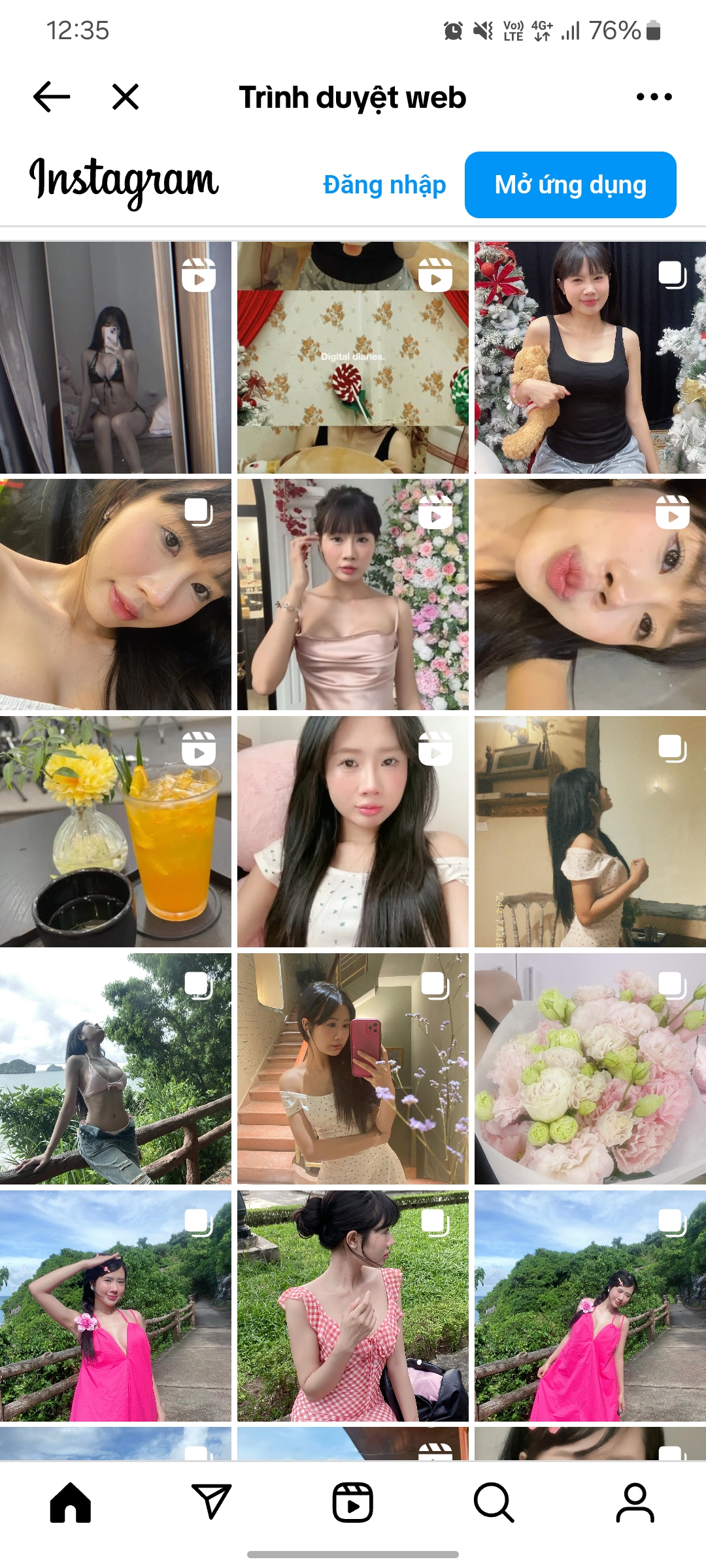The image size is (706, 1568).
Task: Close the web browser view
Action: (x=126, y=97)
